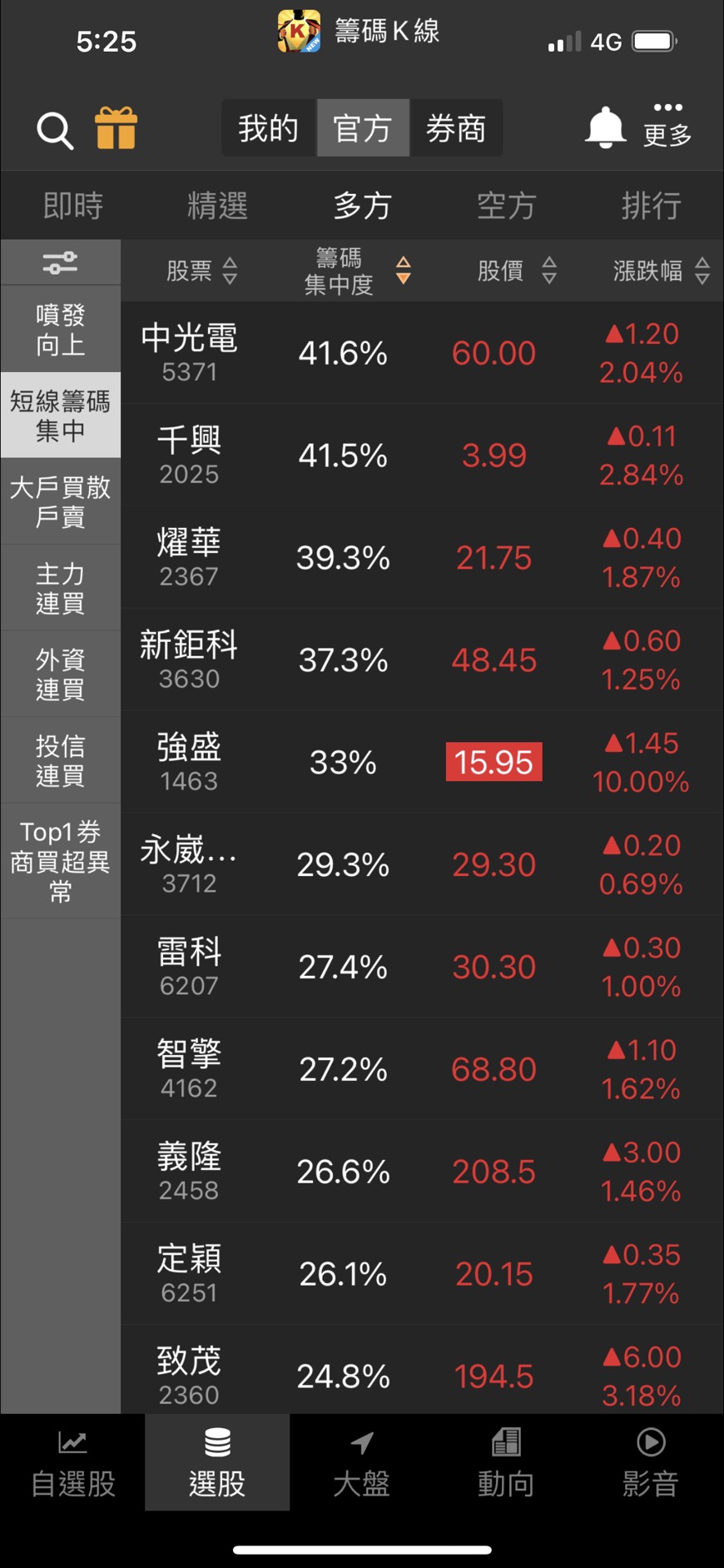Open the 大盤 bottom tab
Image resolution: width=724 pixels, height=1568 pixels.
(362, 1463)
